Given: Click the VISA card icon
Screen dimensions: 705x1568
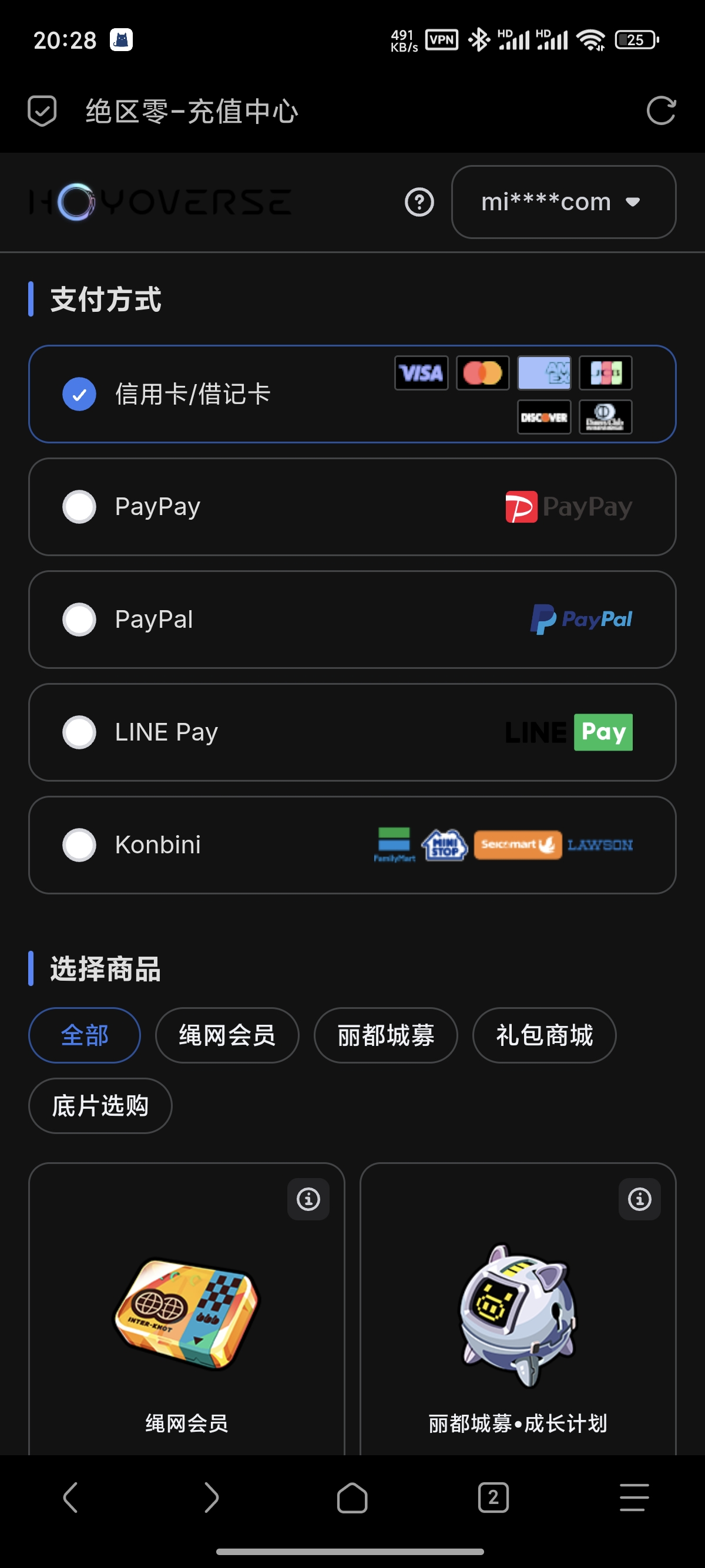Looking at the screenshot, I should click(421, 373).
